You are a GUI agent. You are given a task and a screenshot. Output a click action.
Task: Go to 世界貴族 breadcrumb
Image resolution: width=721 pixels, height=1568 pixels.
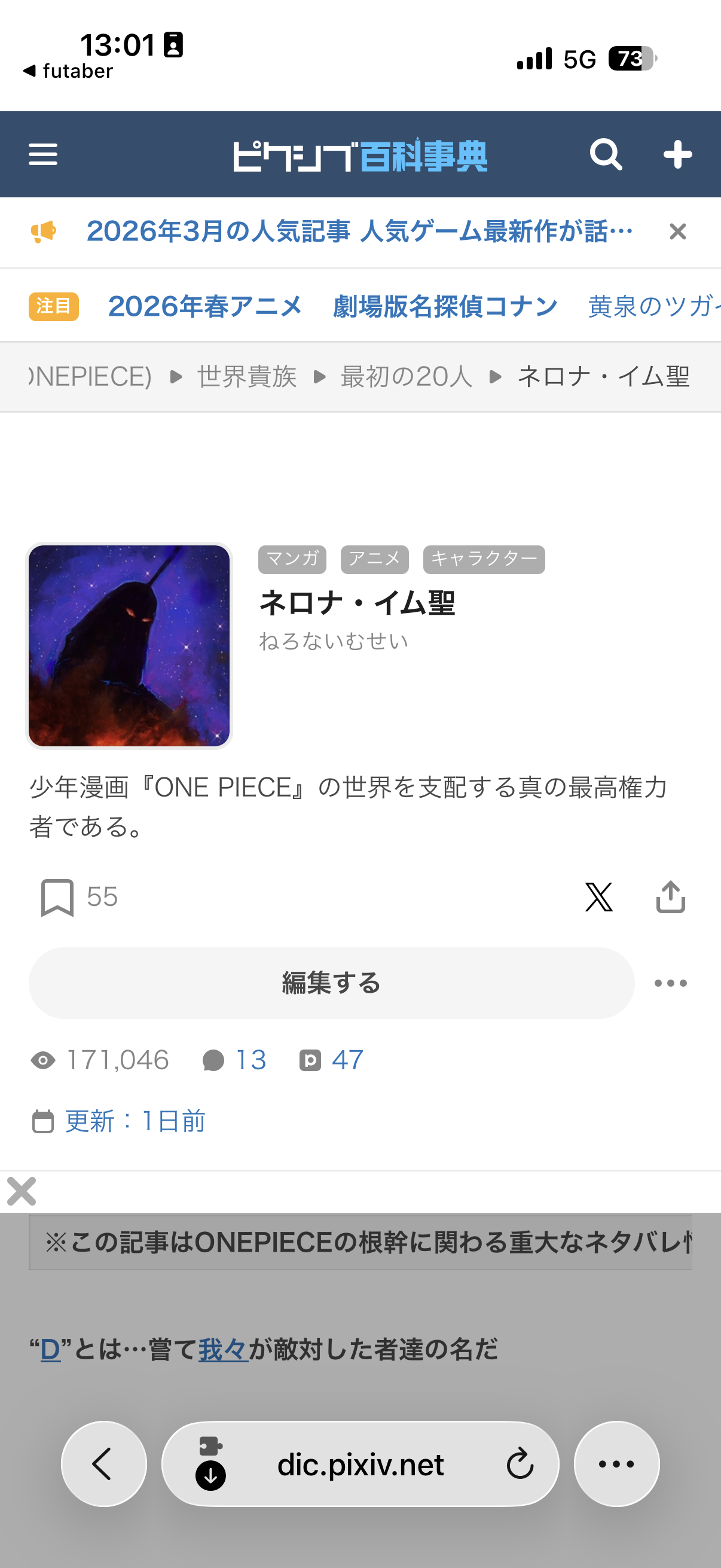click(x=247, y=377)
